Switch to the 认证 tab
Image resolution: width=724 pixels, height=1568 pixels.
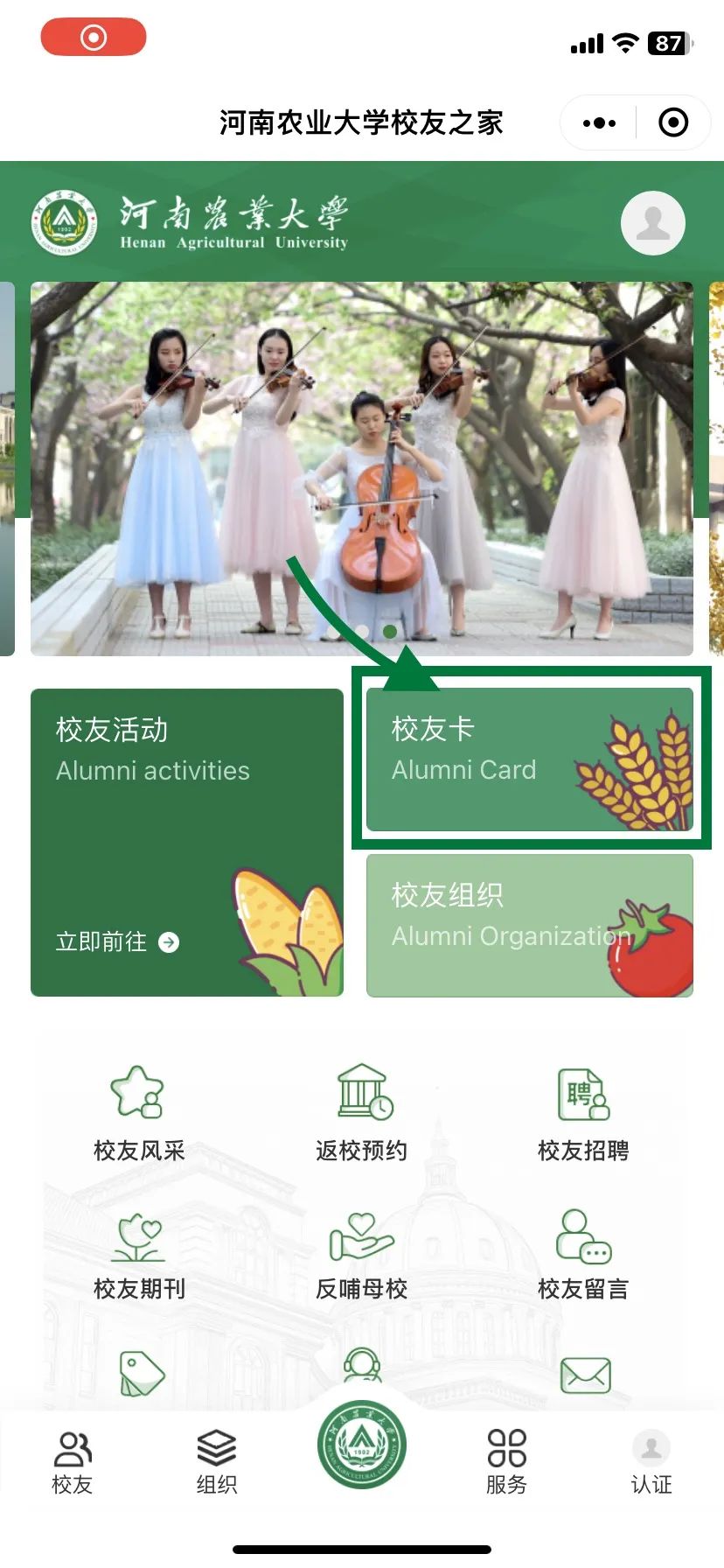click(x=651, y=1457)
